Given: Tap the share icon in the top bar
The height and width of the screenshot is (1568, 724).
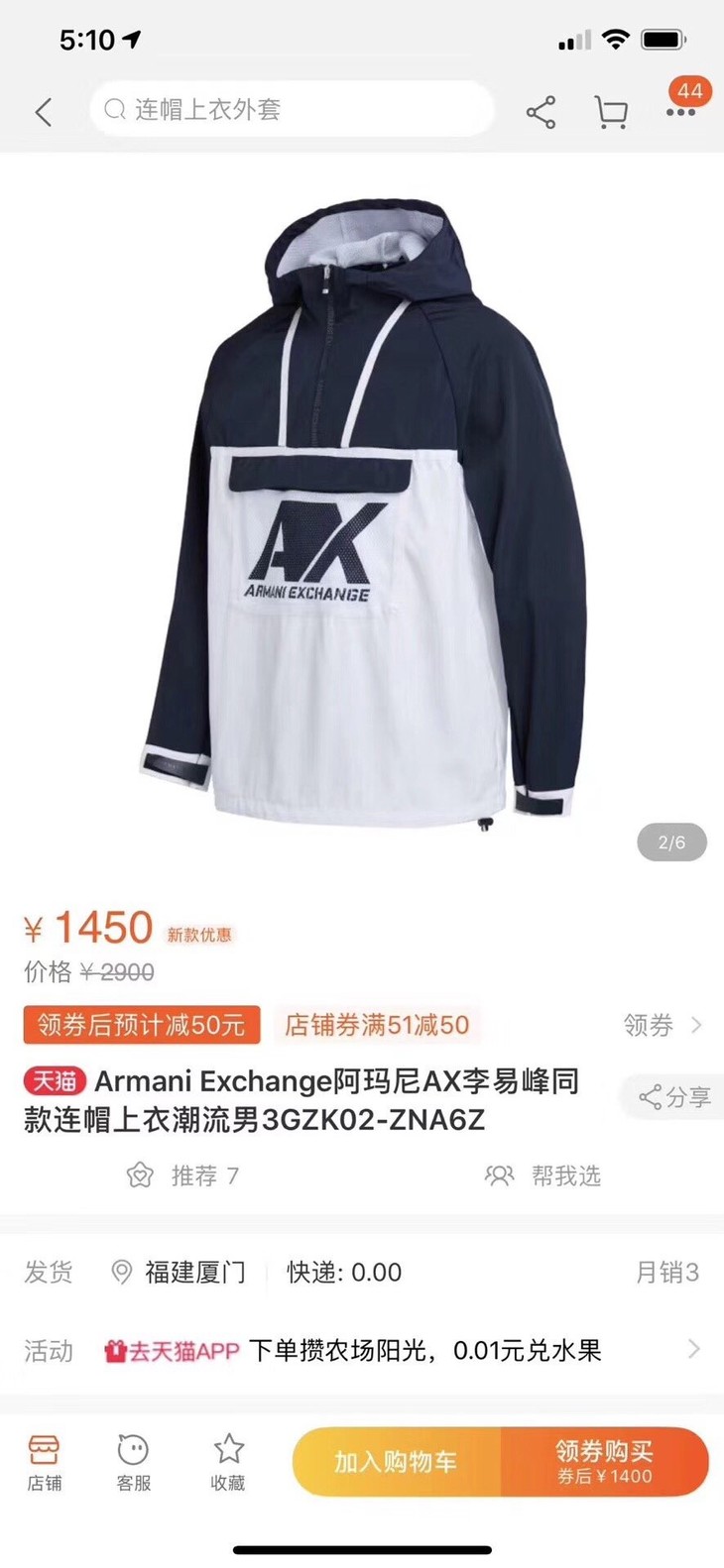Looking at the screenshot, I should pos(541,112).
